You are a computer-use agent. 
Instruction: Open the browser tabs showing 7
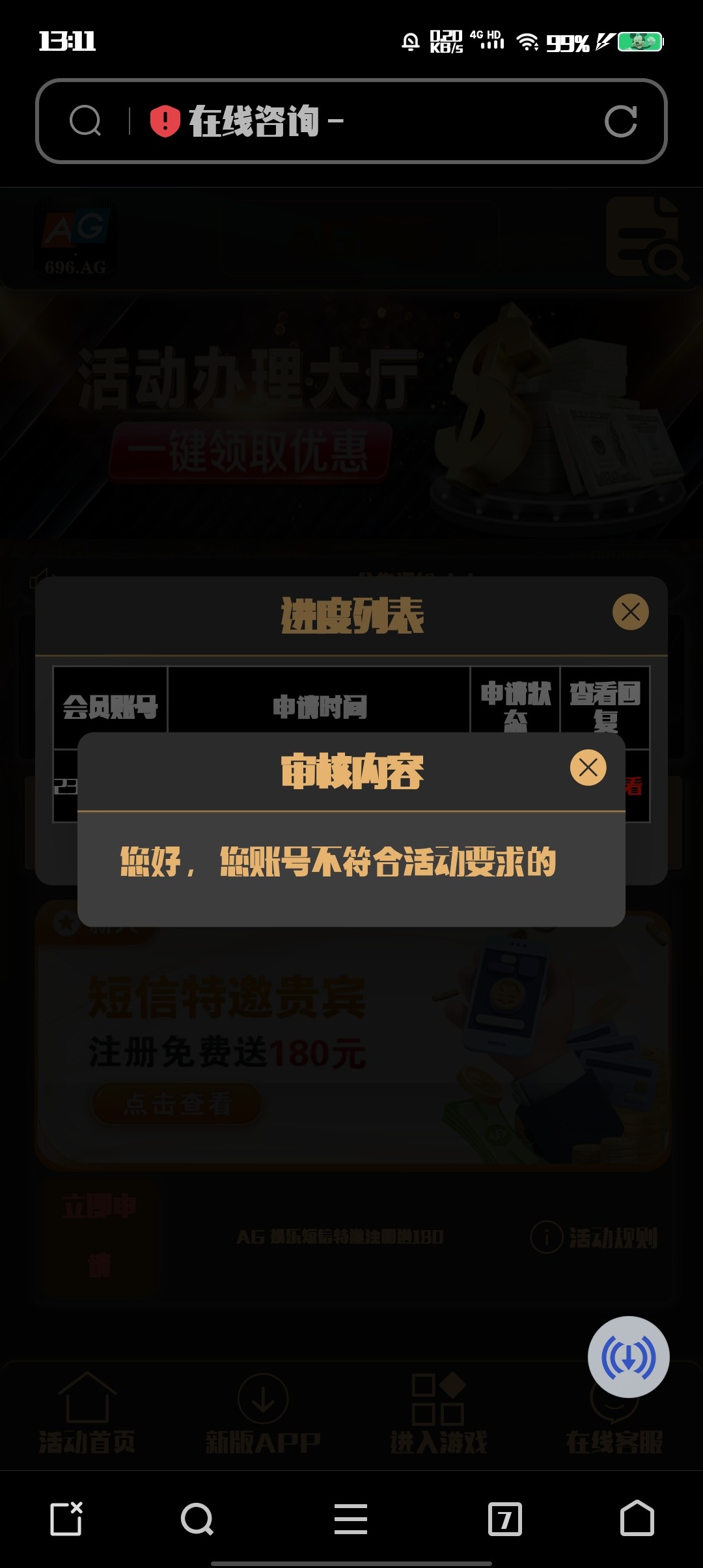pos(504,1519)
